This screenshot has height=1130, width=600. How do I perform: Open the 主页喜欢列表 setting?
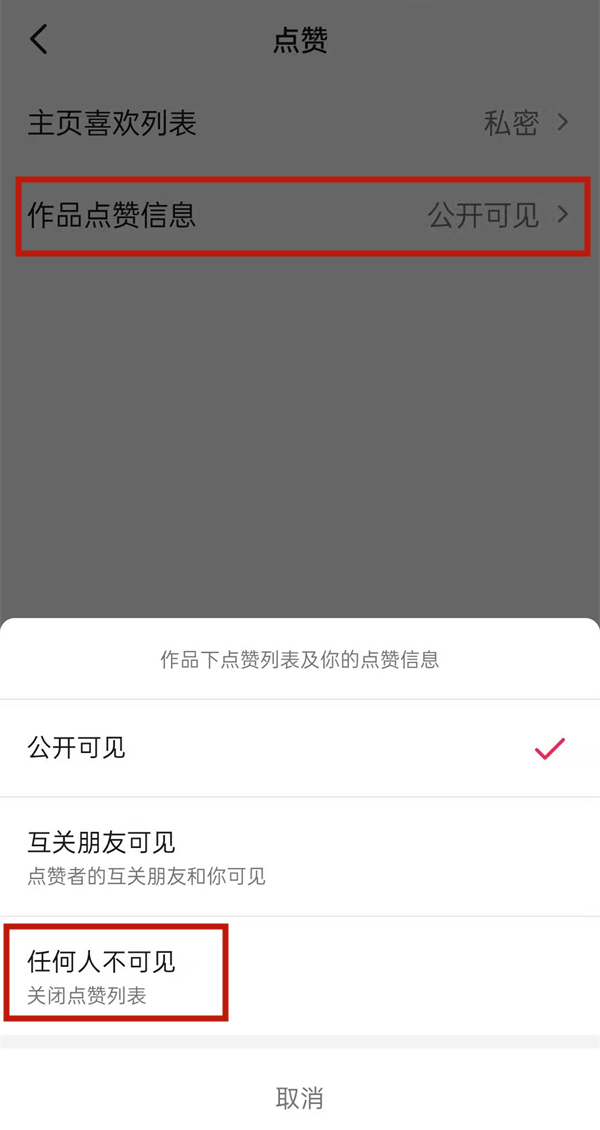coord(298,123)
